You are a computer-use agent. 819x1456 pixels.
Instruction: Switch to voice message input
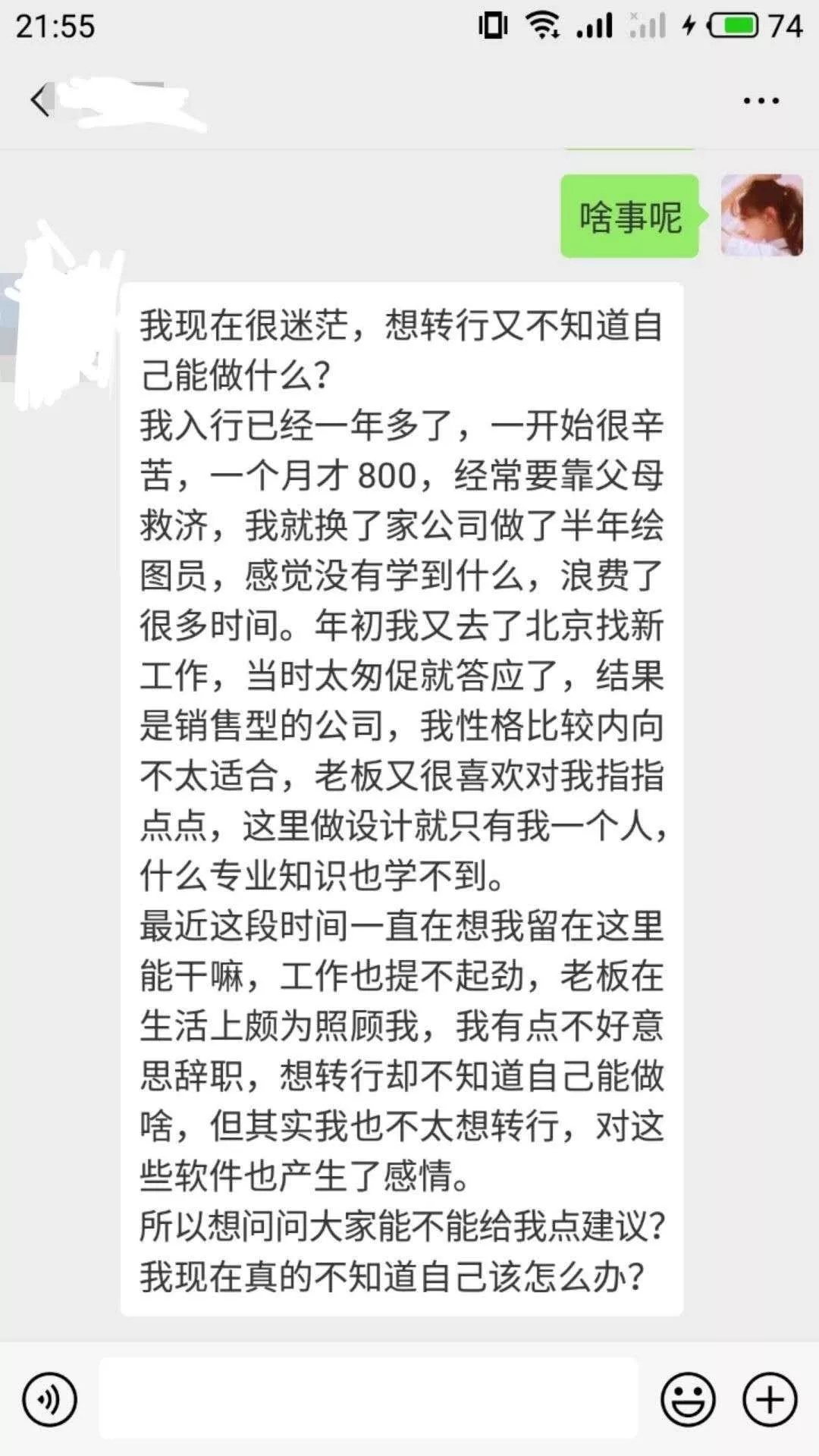[x=50, y=1399]
